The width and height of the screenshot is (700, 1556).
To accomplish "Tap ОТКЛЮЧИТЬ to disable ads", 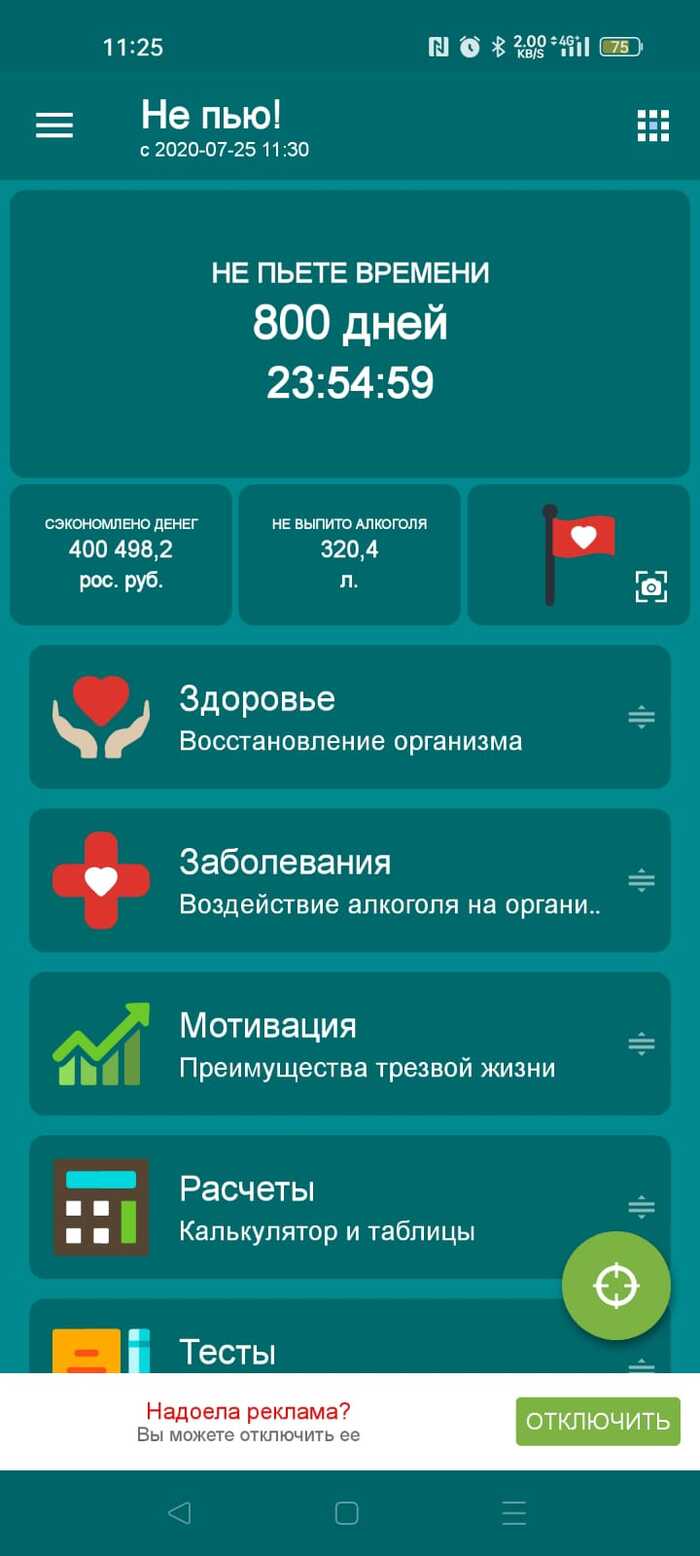I will [597, 1421].
